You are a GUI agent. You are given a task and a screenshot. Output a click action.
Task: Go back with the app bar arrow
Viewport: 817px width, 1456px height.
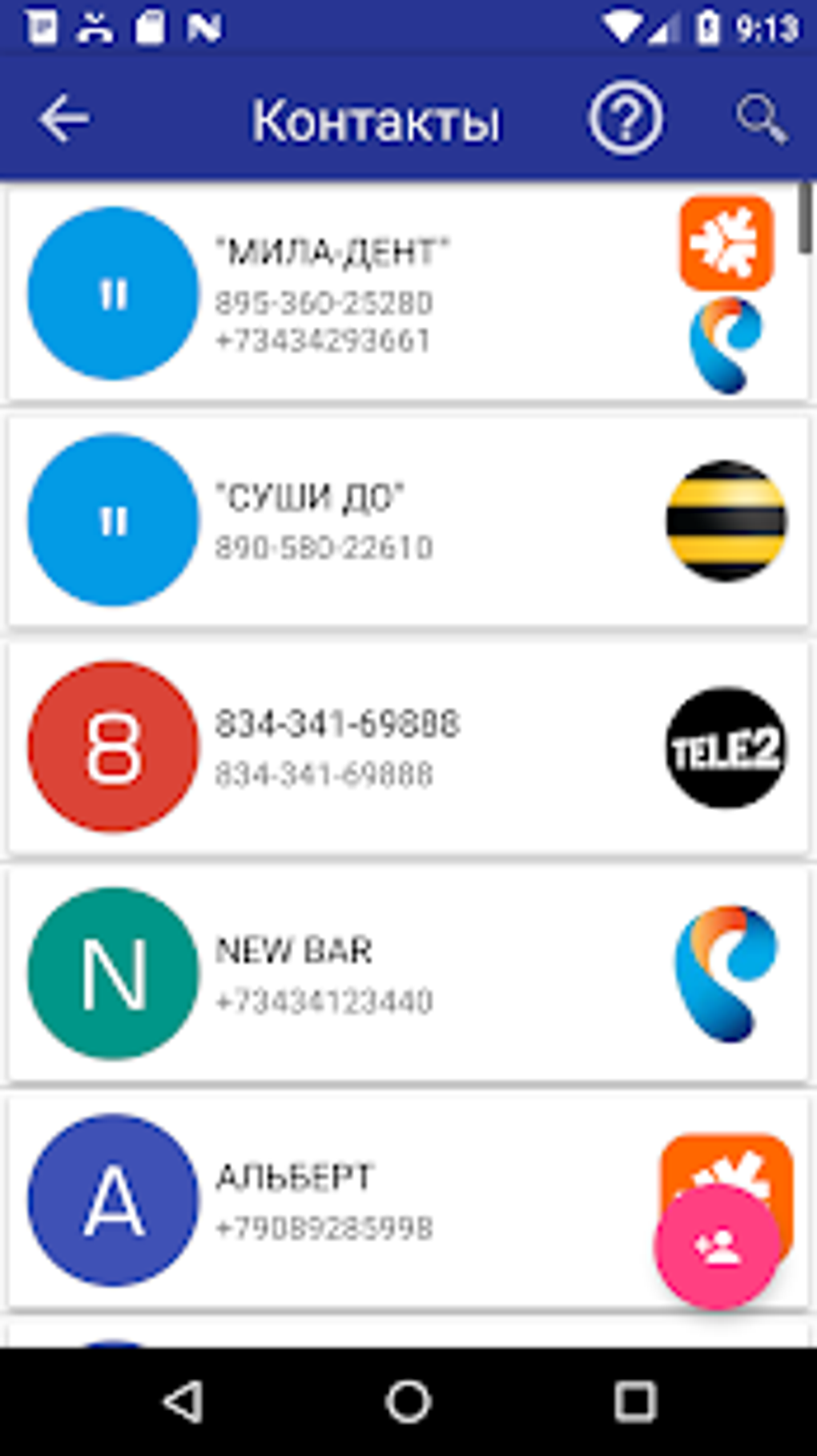click(x=64, y=120)
